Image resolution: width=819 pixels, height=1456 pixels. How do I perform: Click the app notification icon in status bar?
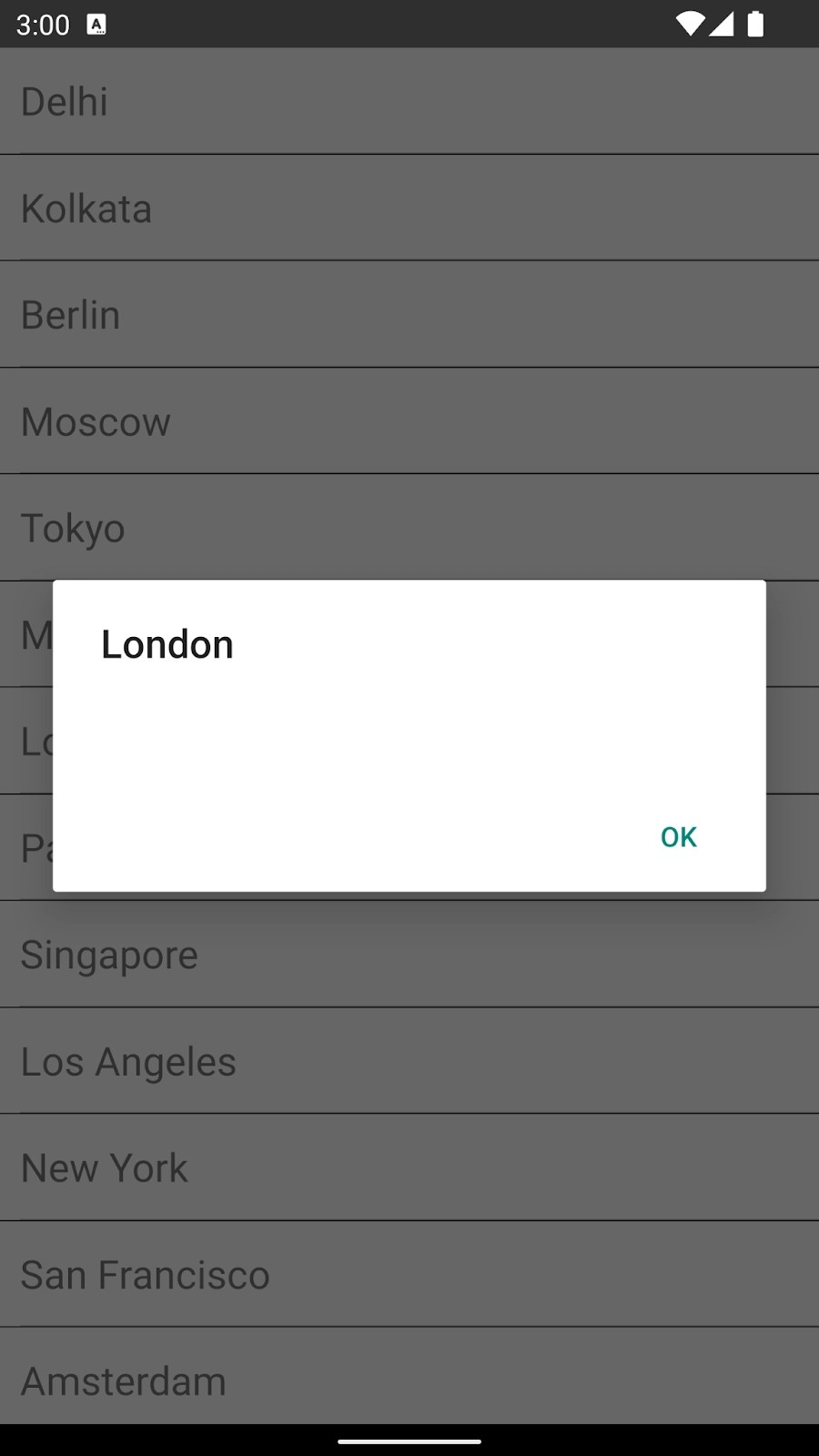pos(96,24)
